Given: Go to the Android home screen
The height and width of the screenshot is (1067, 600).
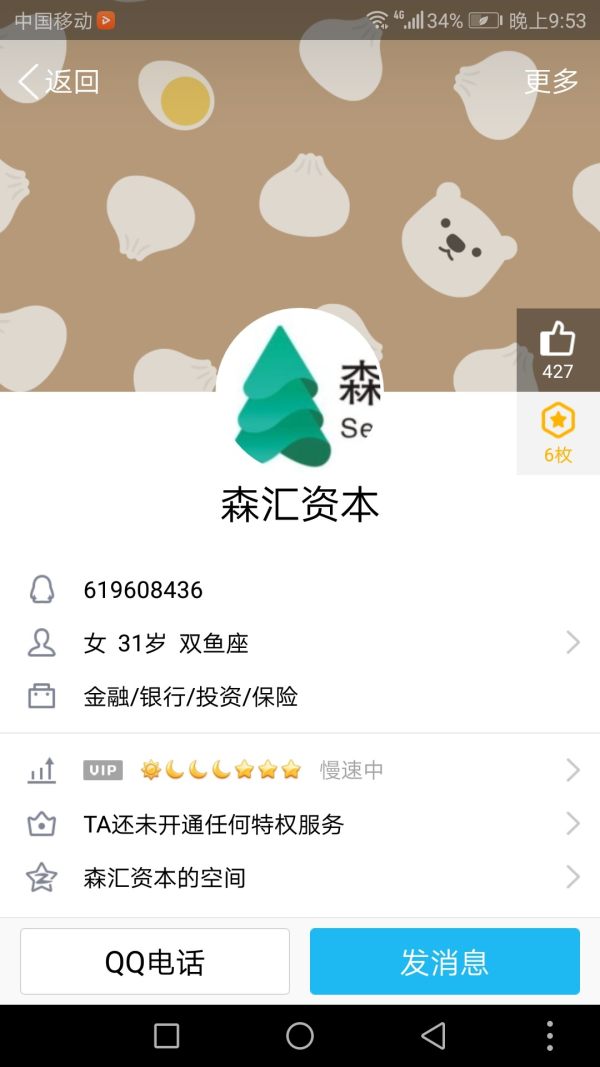Looking at the screenshot, I should pyautogui.click(x=300, y=1036).
